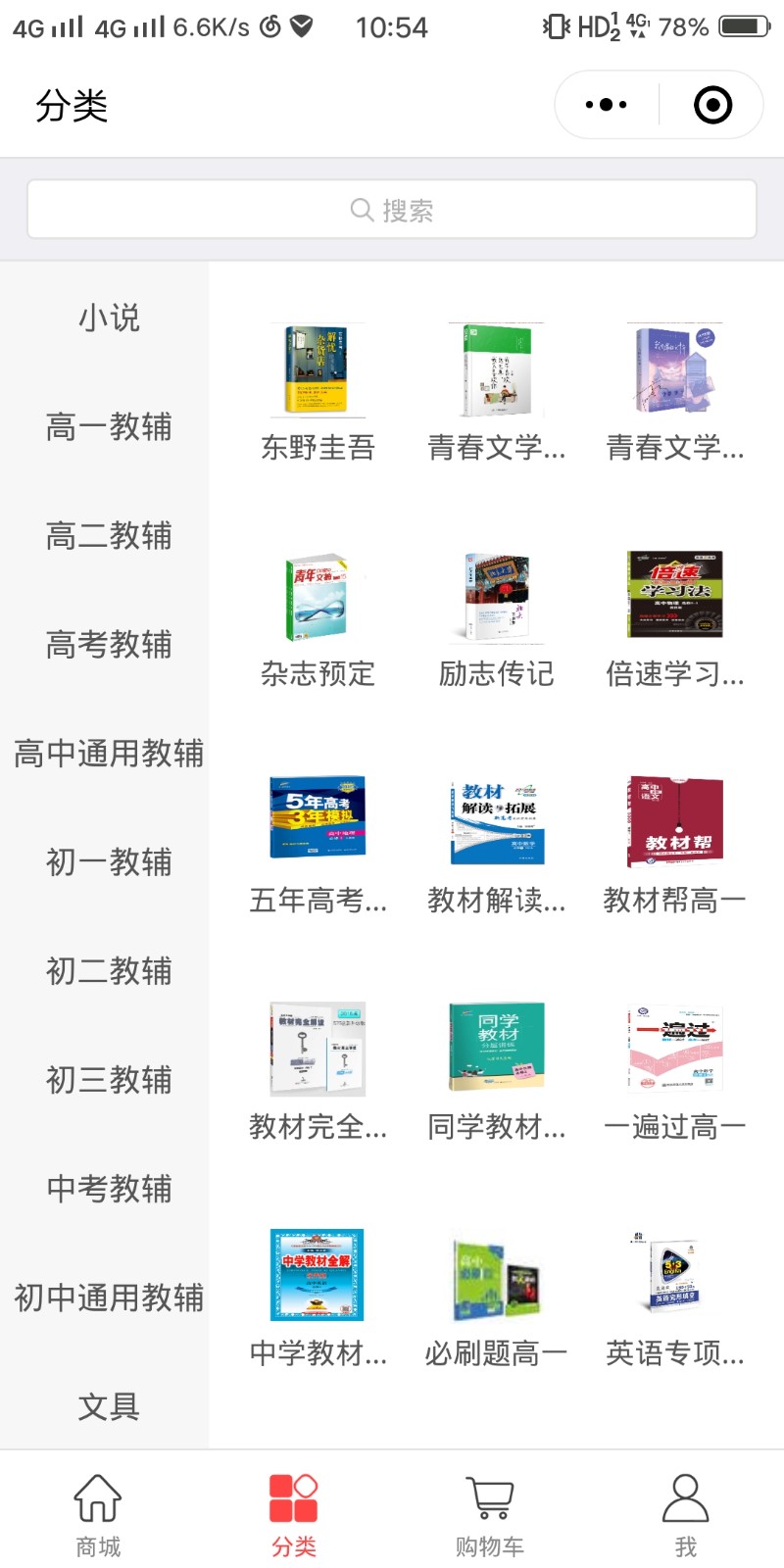The width and height of the screenshot is (784, 1568).
Task: Open the 文具 category
Action: point(108,1406)
